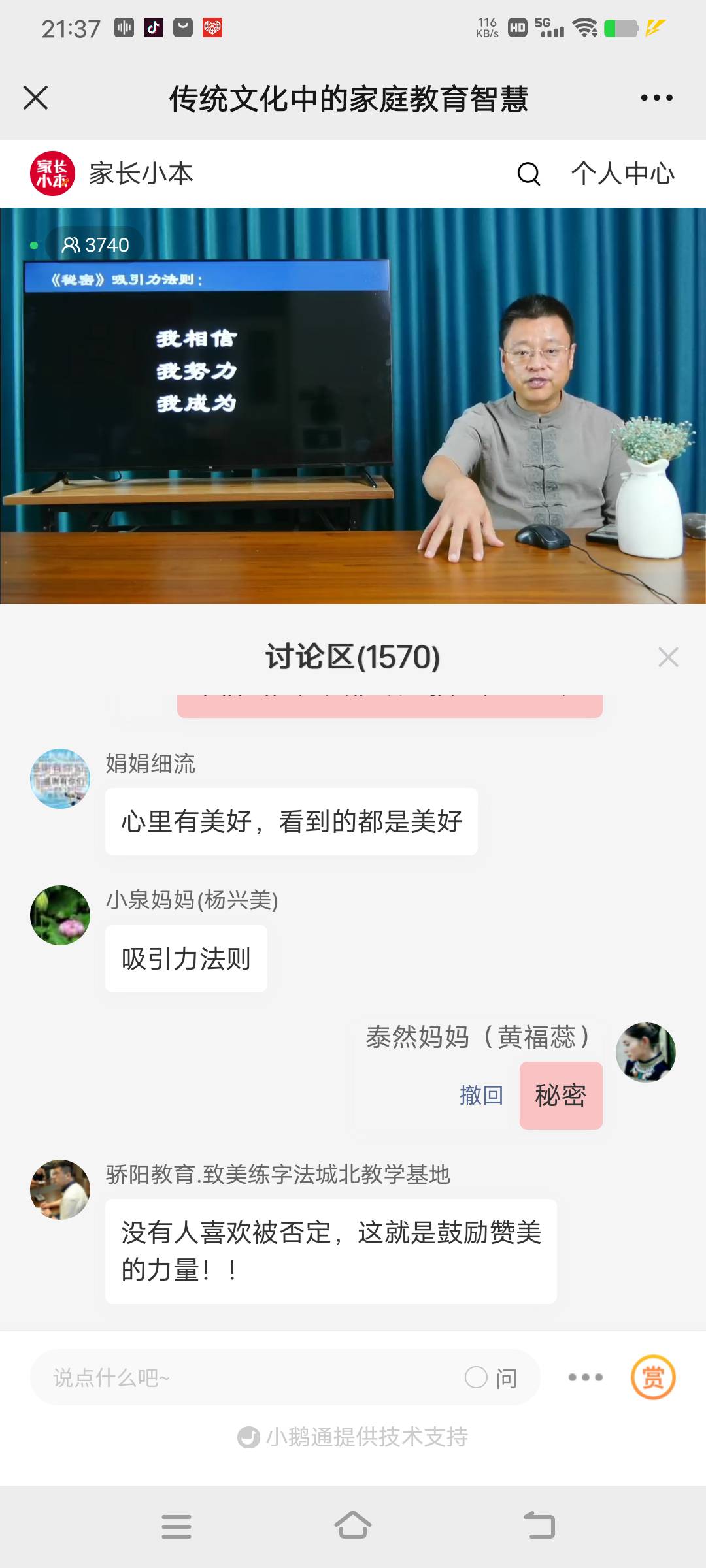Open the top-right more options menu

coord(656,98)
